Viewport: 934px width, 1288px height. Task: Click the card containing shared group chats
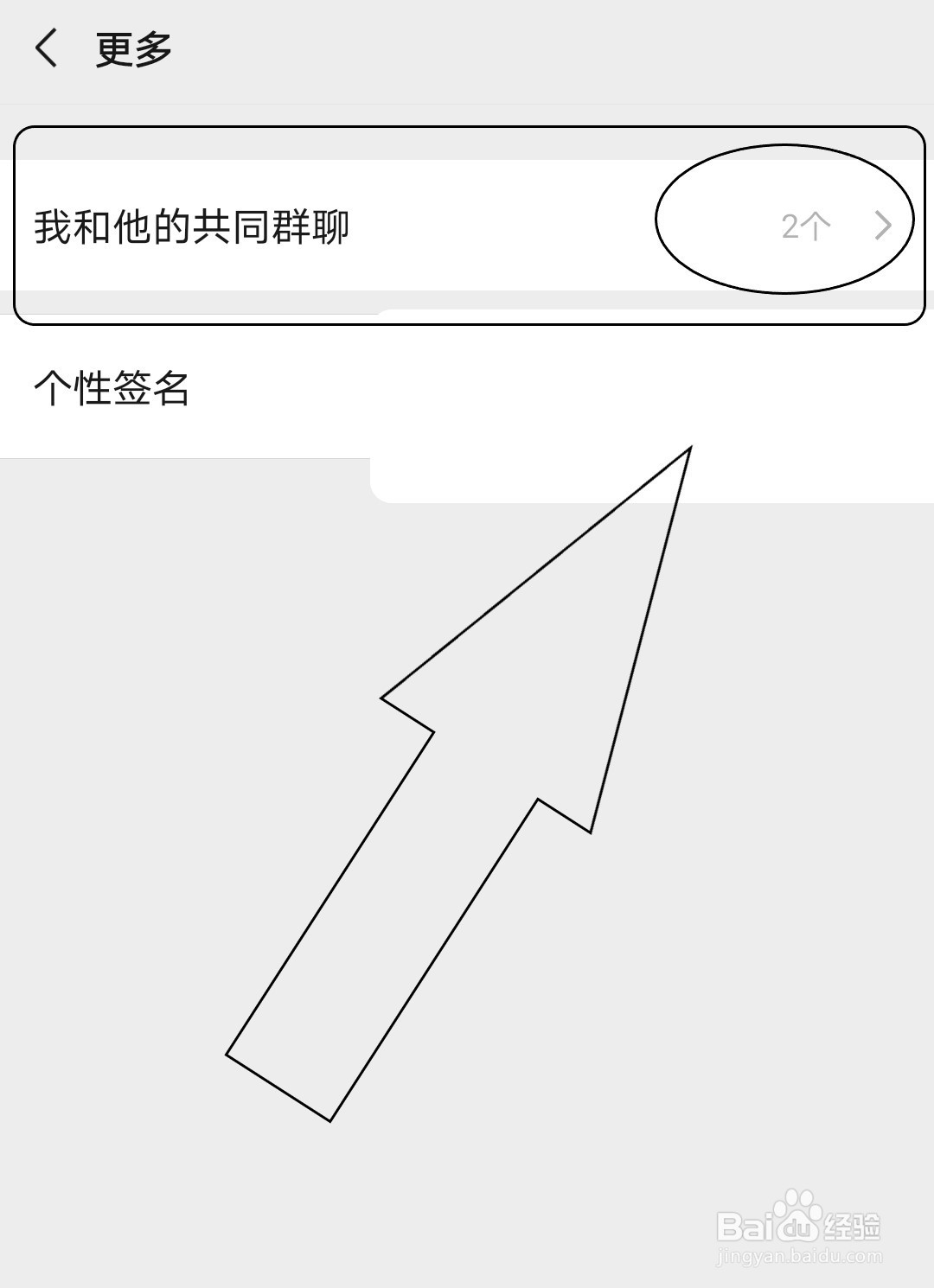tap(467, 225)
